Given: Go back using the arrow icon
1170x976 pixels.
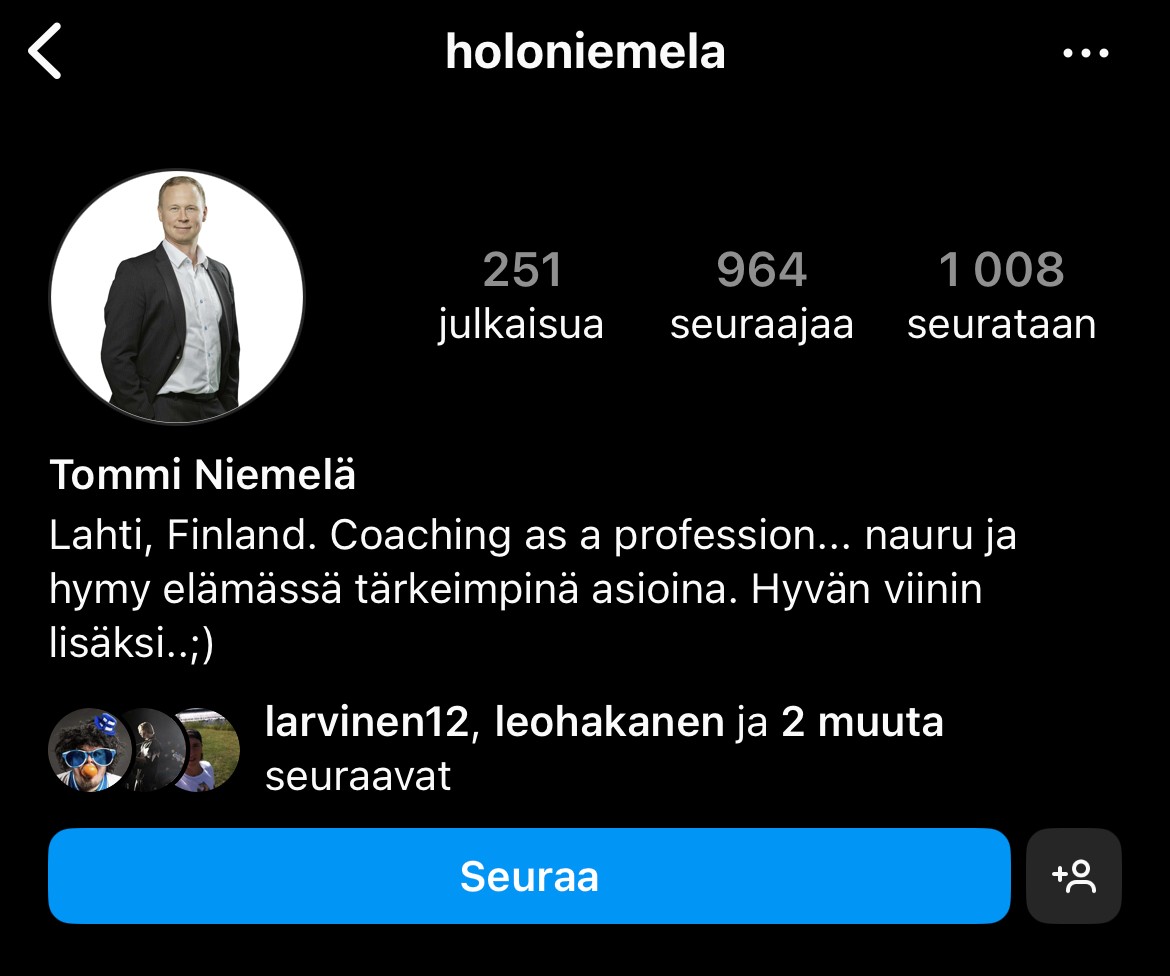Looking at the screenshot, I should point(46,52).
